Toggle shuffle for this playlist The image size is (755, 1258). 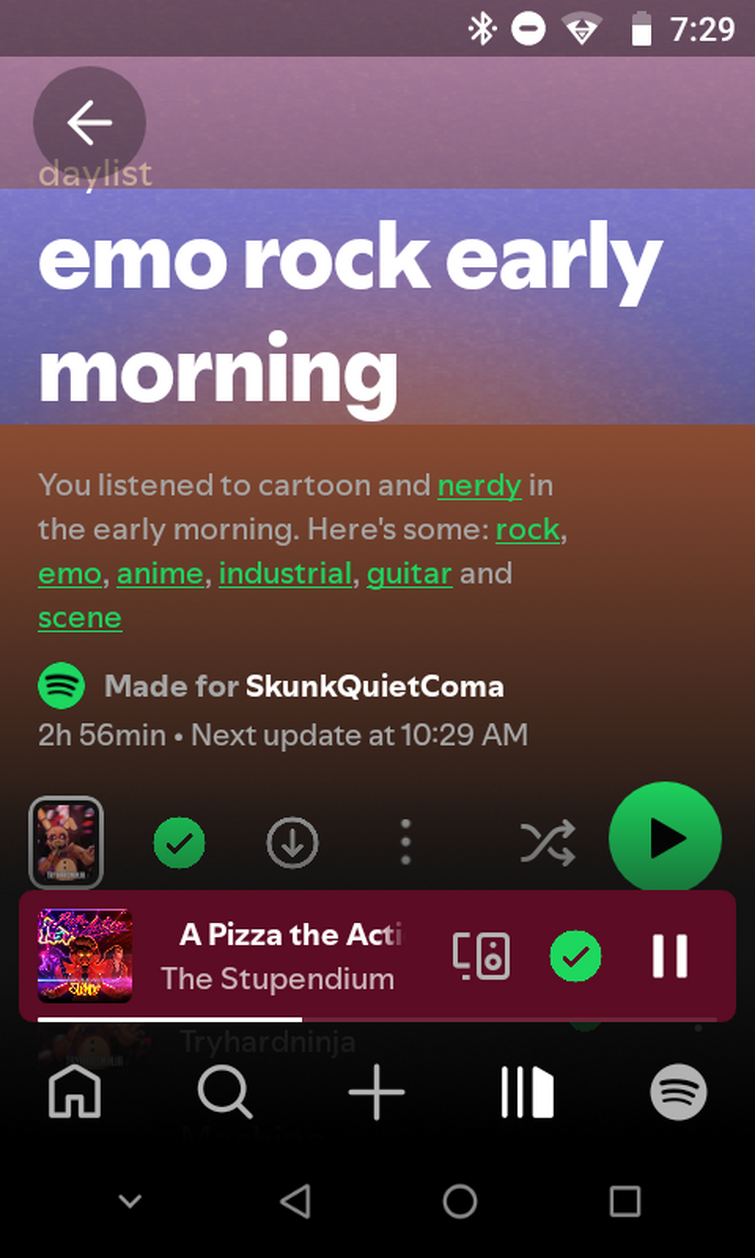(x=548, y=843)
